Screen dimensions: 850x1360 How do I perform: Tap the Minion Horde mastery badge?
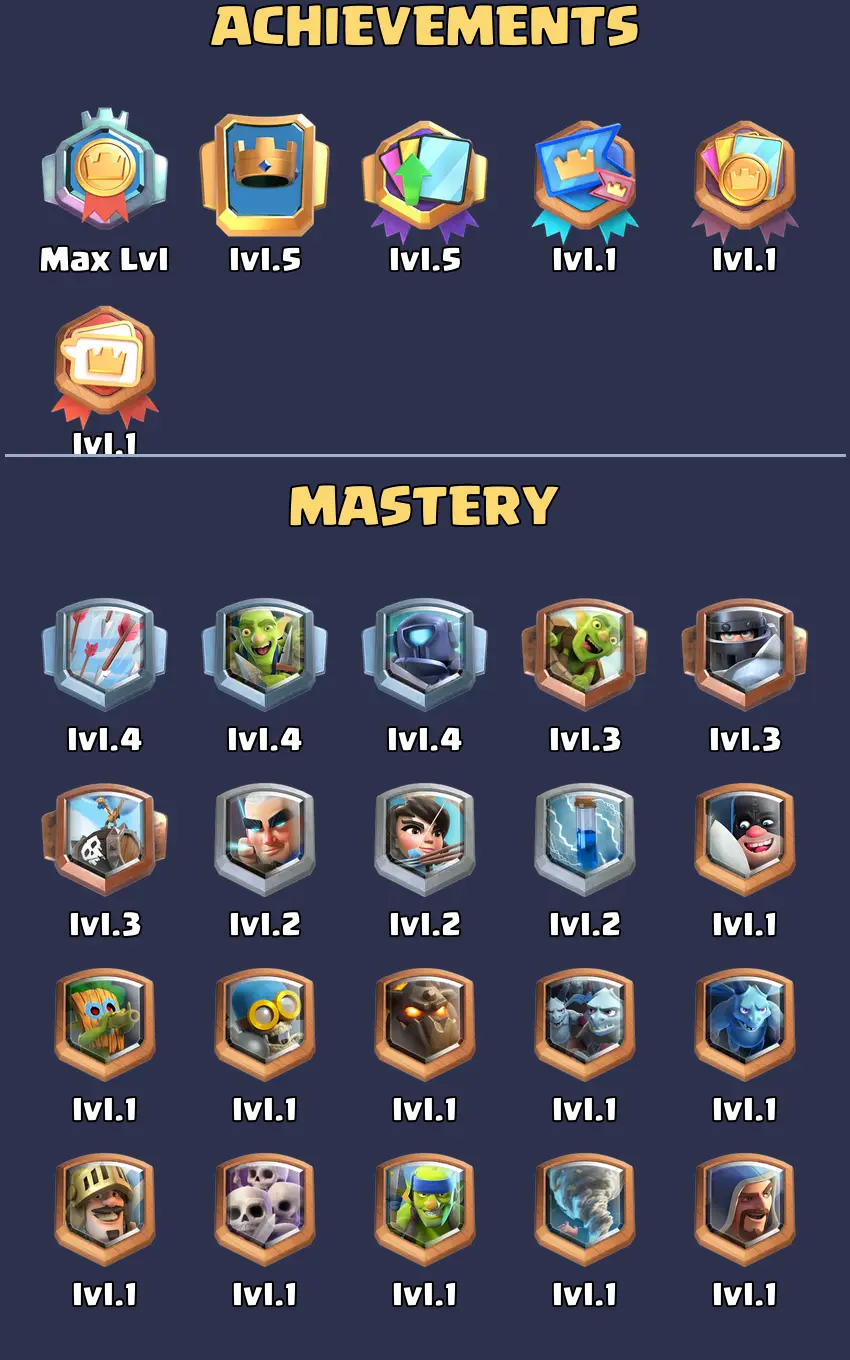pyautogui.click(x=584, y=1024)
